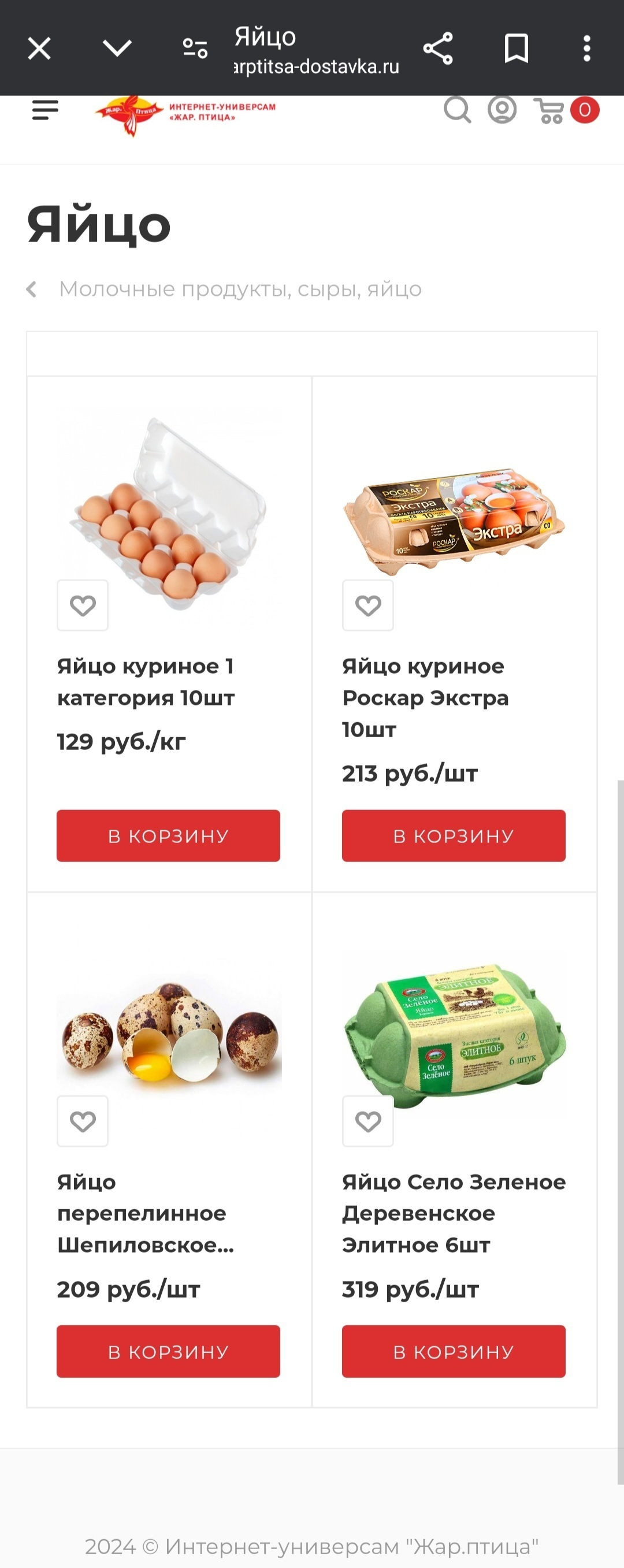
Task: Add Роскар Экстра 10шт to cart
Action: point(454,836)
